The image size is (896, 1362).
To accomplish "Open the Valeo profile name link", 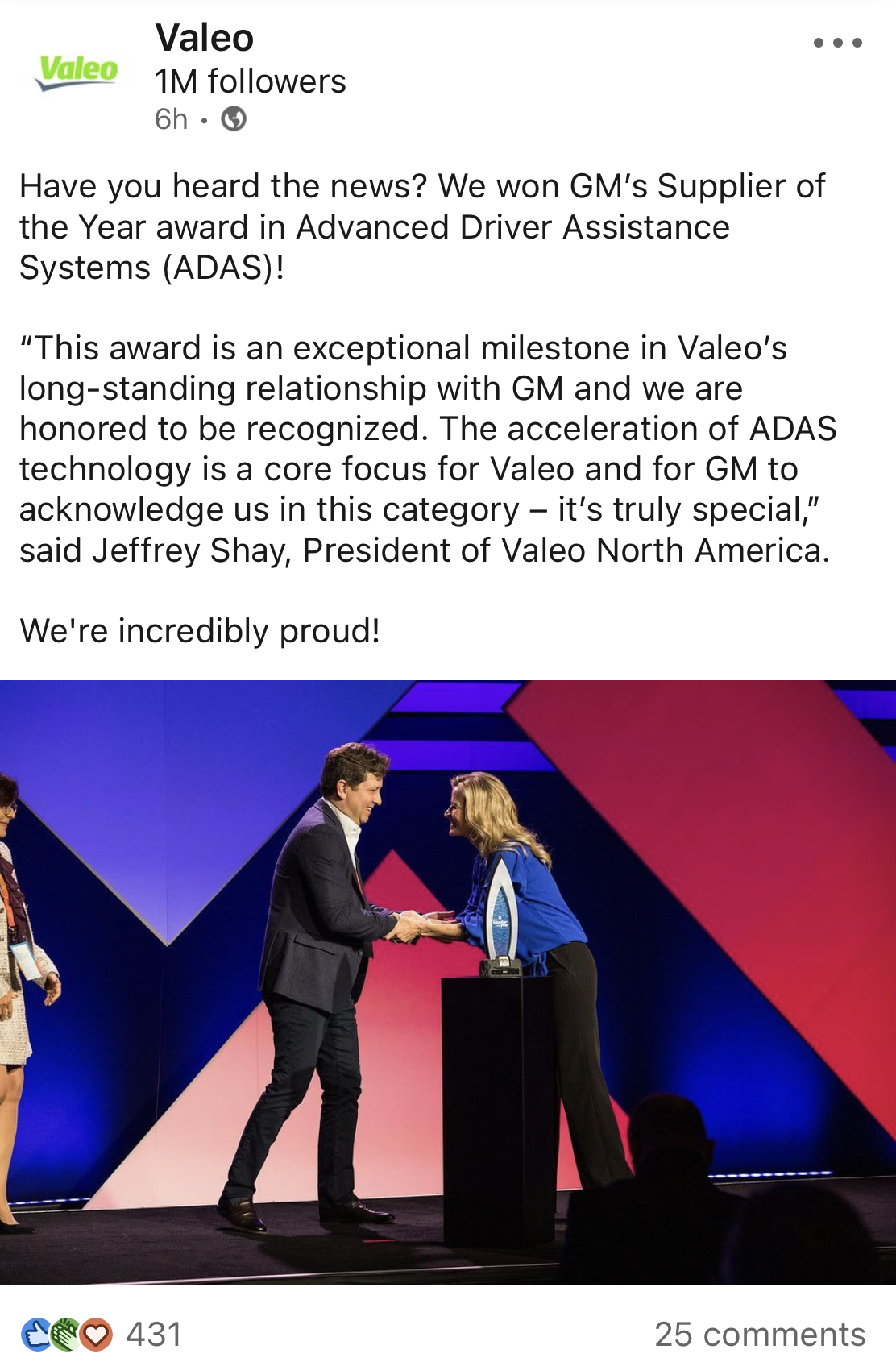I will 205,38.
